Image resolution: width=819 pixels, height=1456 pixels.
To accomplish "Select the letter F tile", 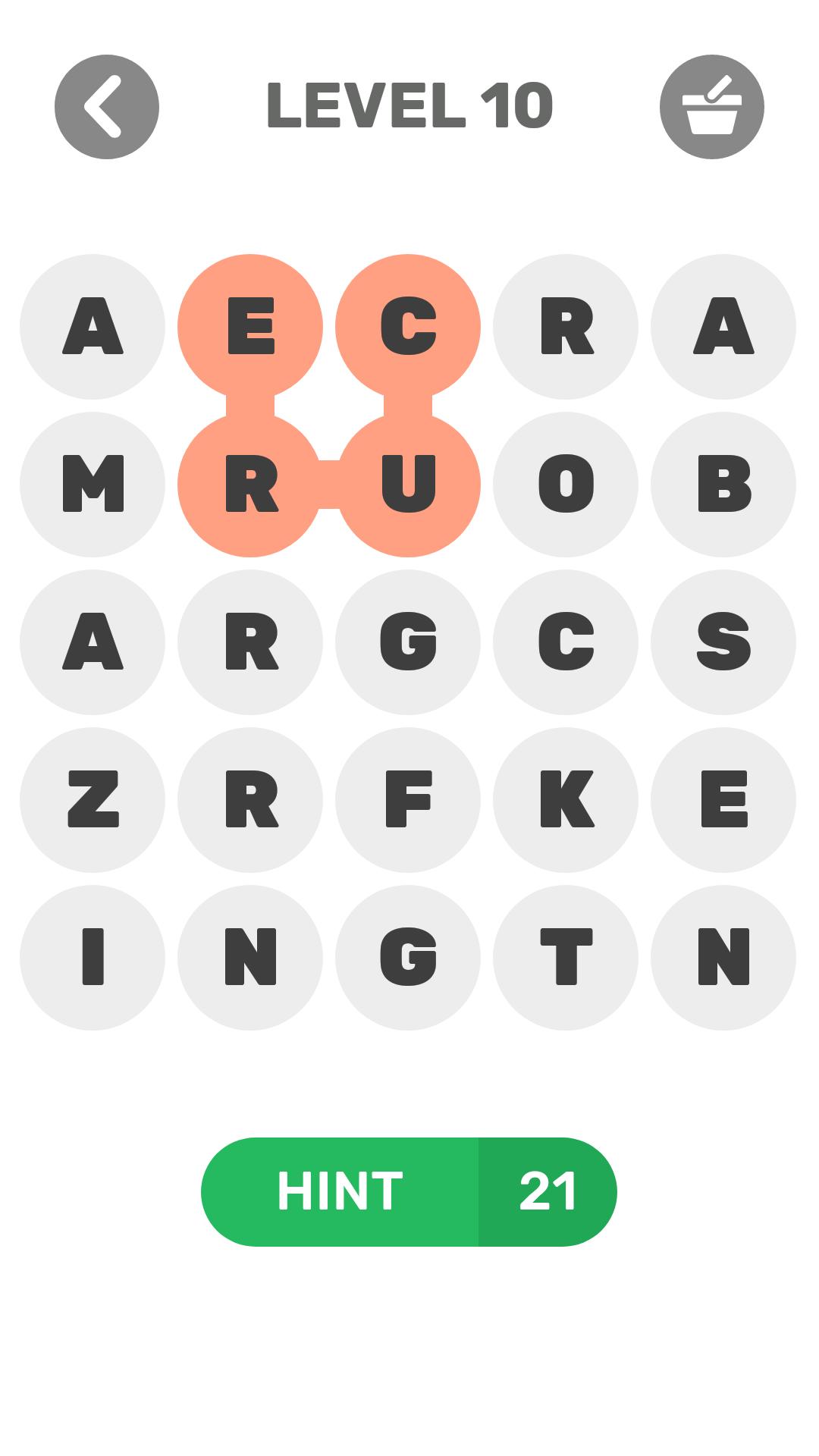I will click(408, 800).
